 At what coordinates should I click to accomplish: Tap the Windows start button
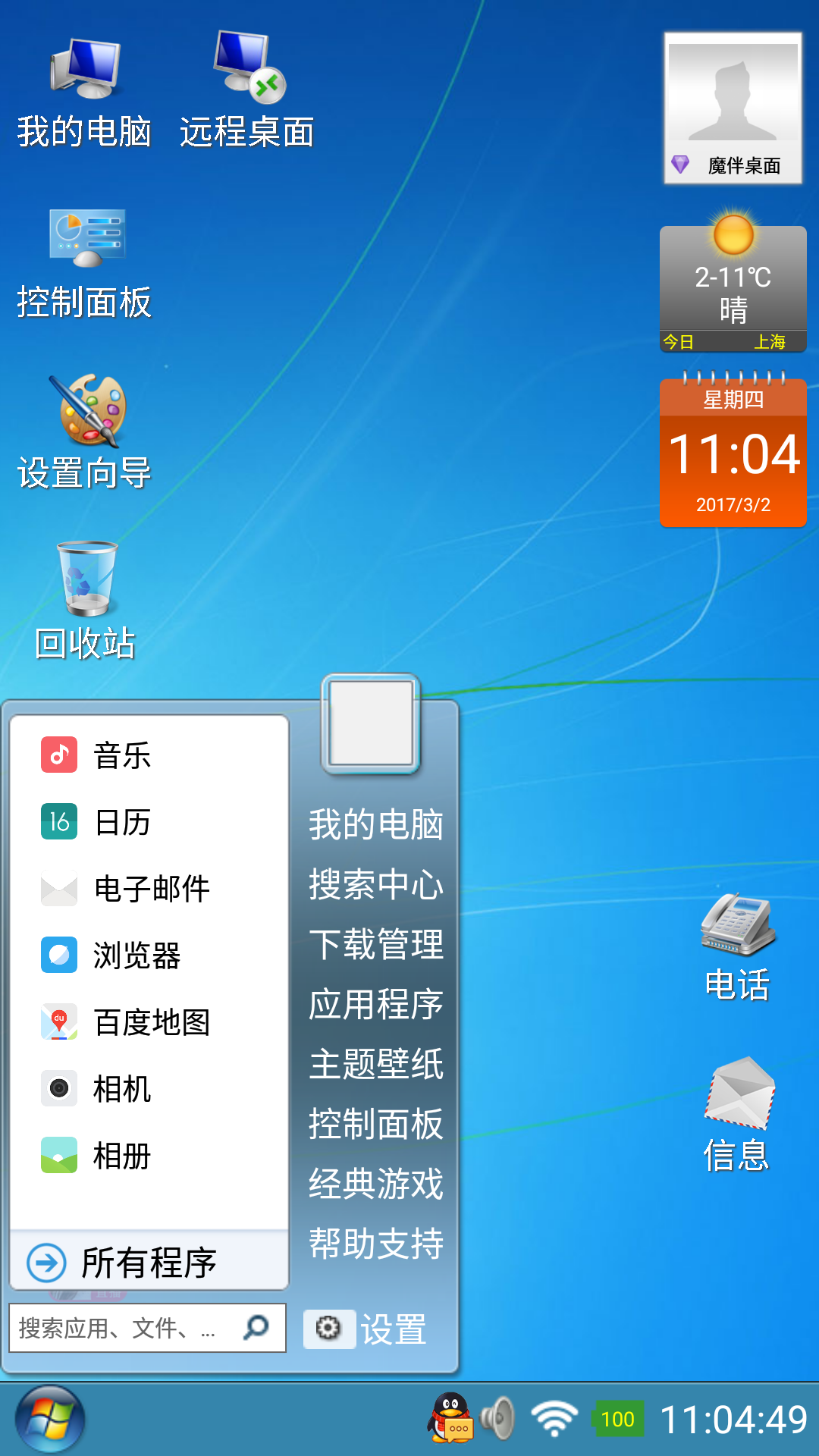pyautogui.click(x=50, y=1418)
